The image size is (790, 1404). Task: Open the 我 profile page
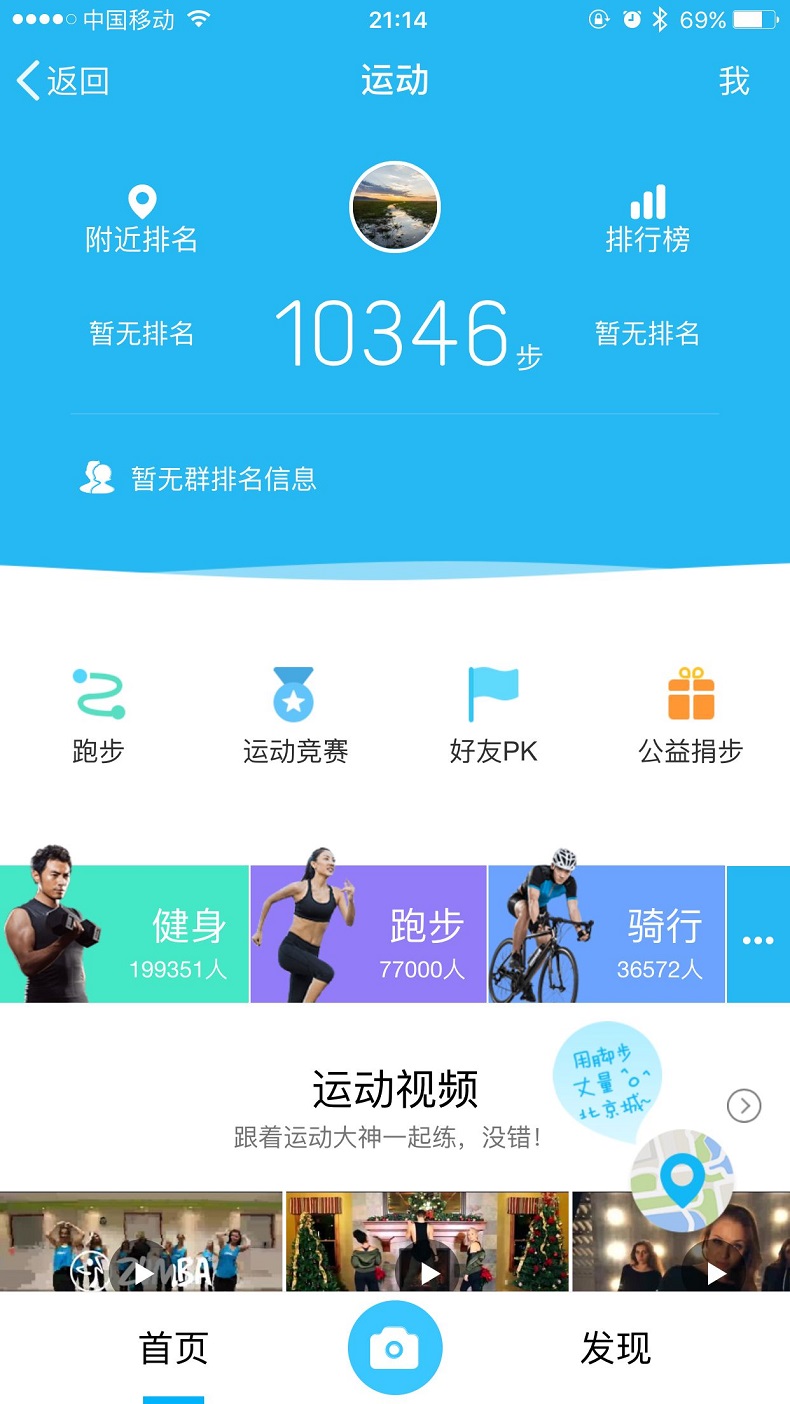coord(733,81)
